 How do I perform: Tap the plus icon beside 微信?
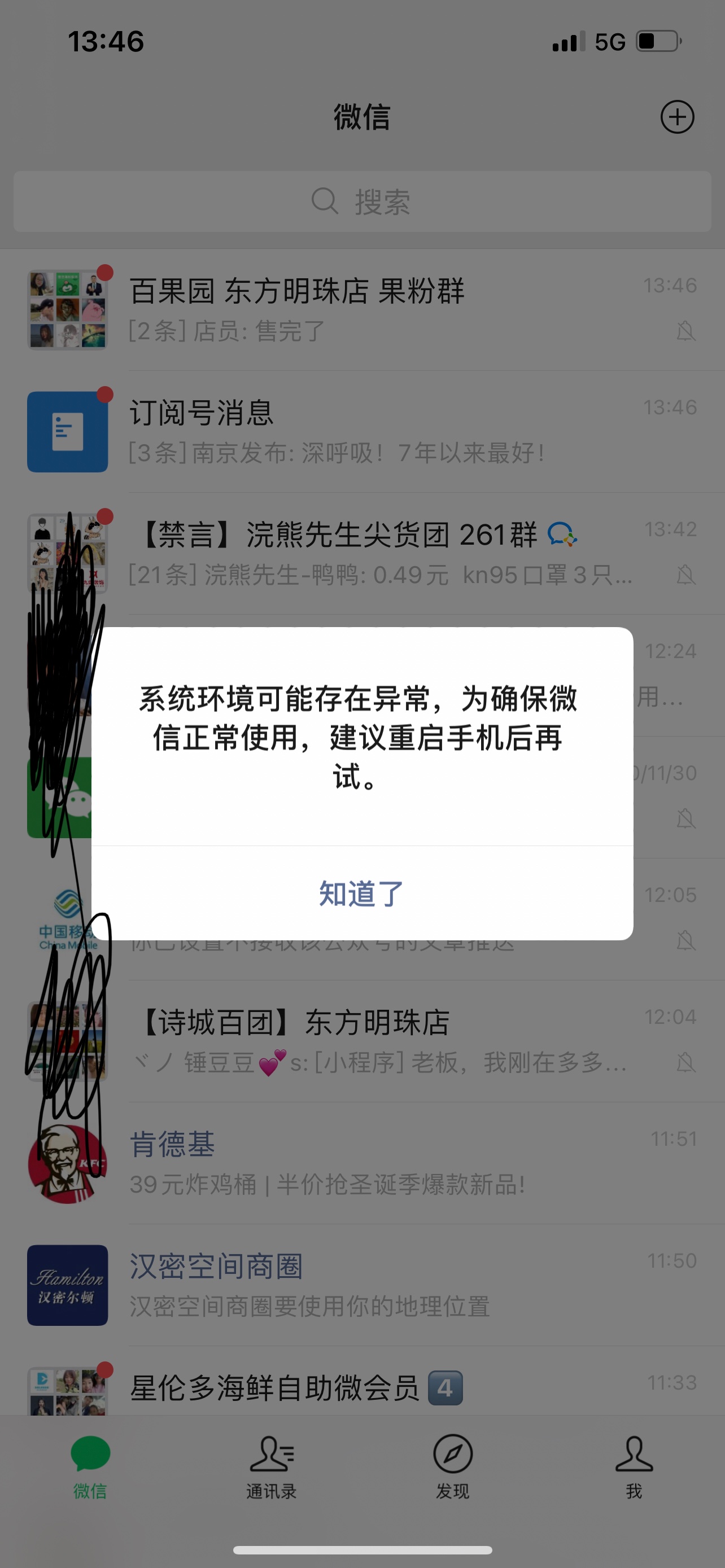coord(677,117)
